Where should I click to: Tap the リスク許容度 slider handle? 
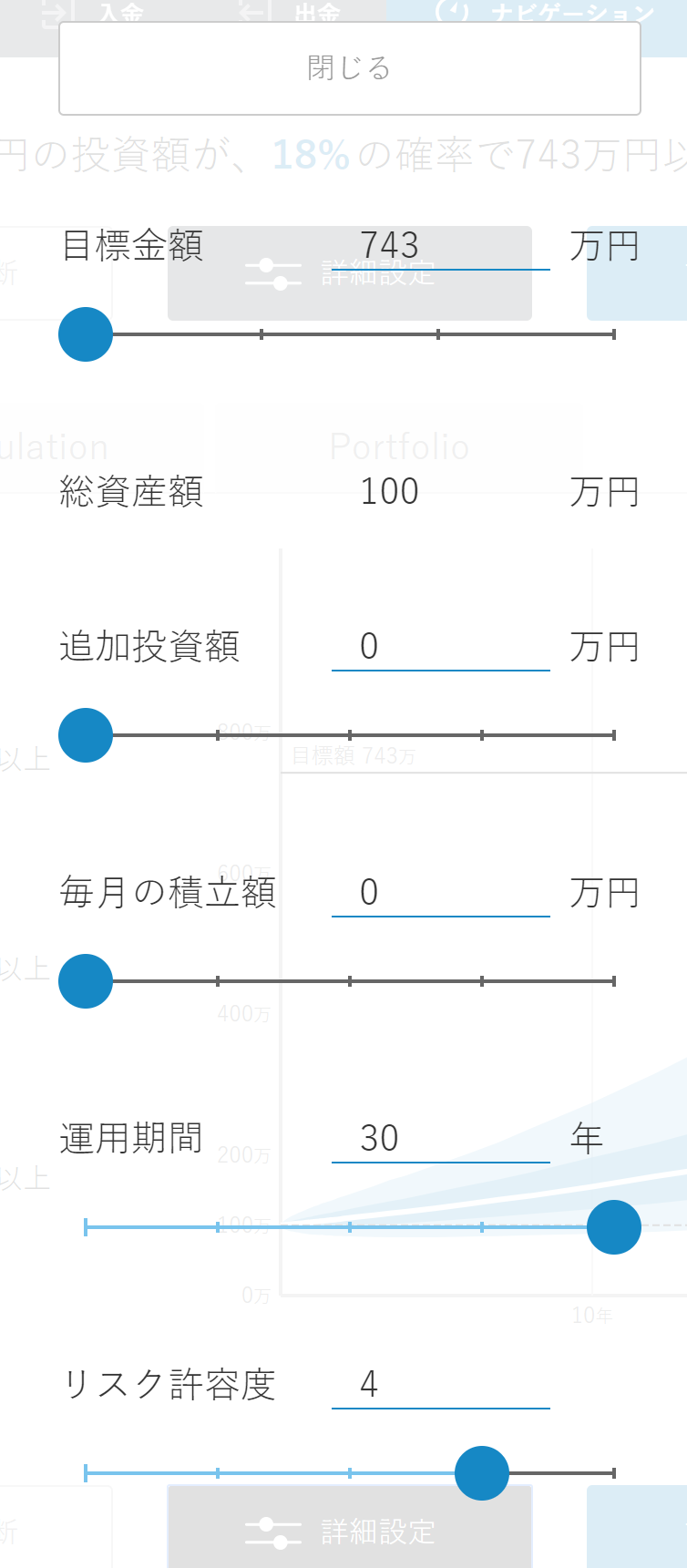pos(482,1473)
